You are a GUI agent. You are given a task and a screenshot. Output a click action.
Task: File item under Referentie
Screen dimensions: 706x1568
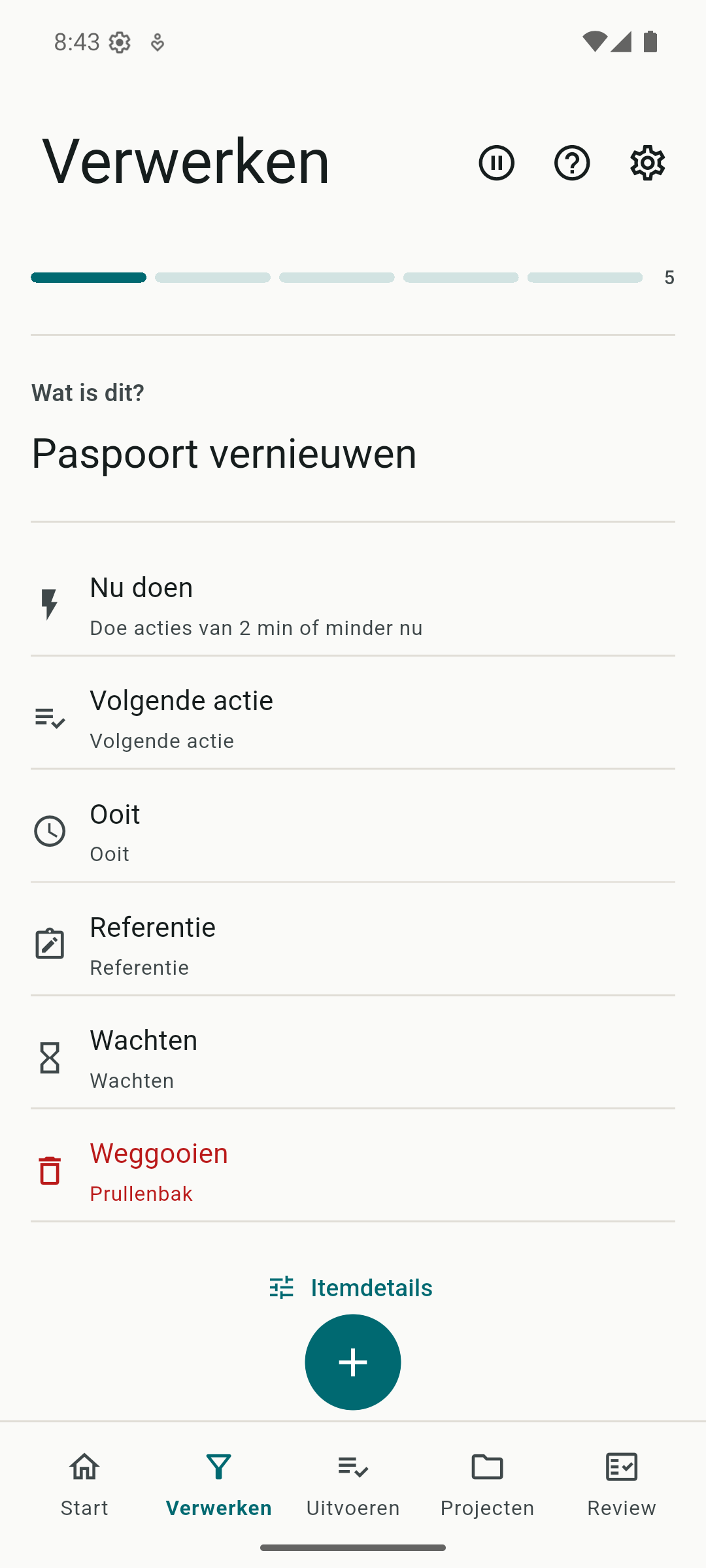353,944
